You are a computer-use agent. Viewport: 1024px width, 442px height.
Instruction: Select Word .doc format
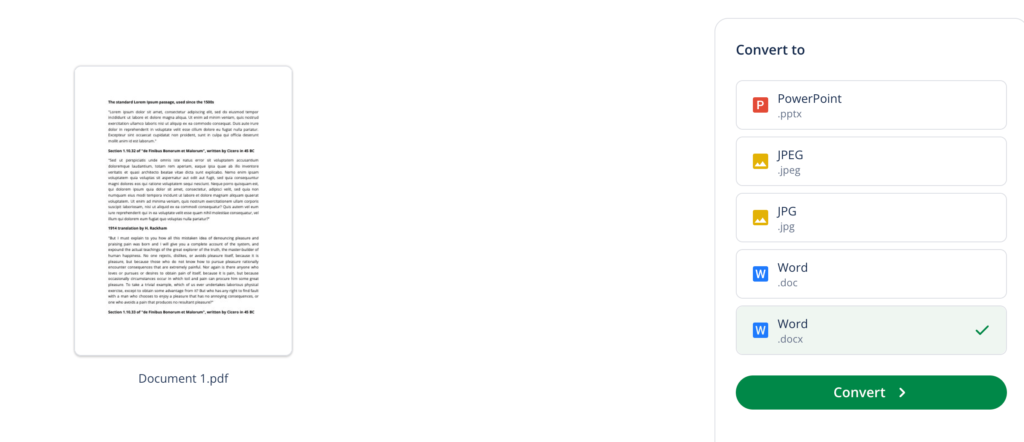tap(870, 274)
